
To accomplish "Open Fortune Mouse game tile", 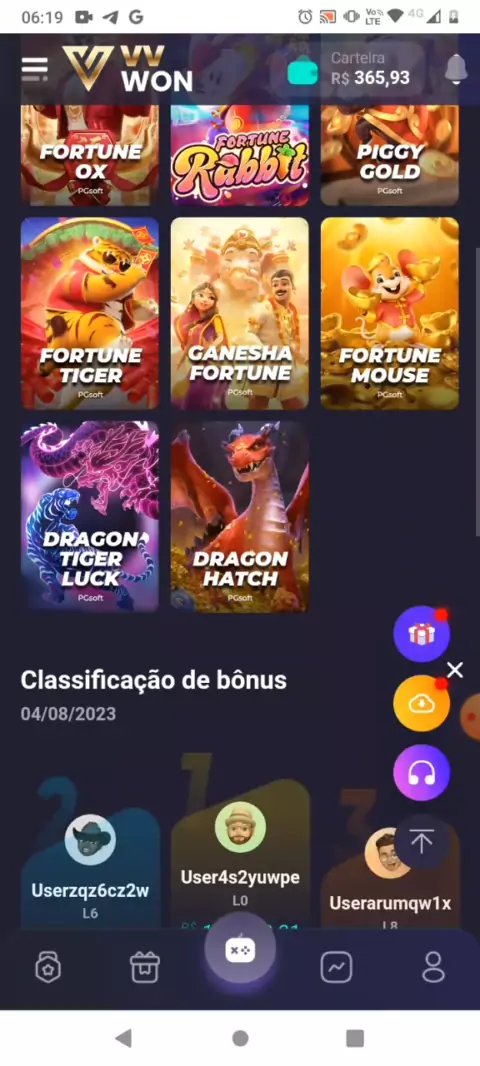I will [x=390, y=313].
